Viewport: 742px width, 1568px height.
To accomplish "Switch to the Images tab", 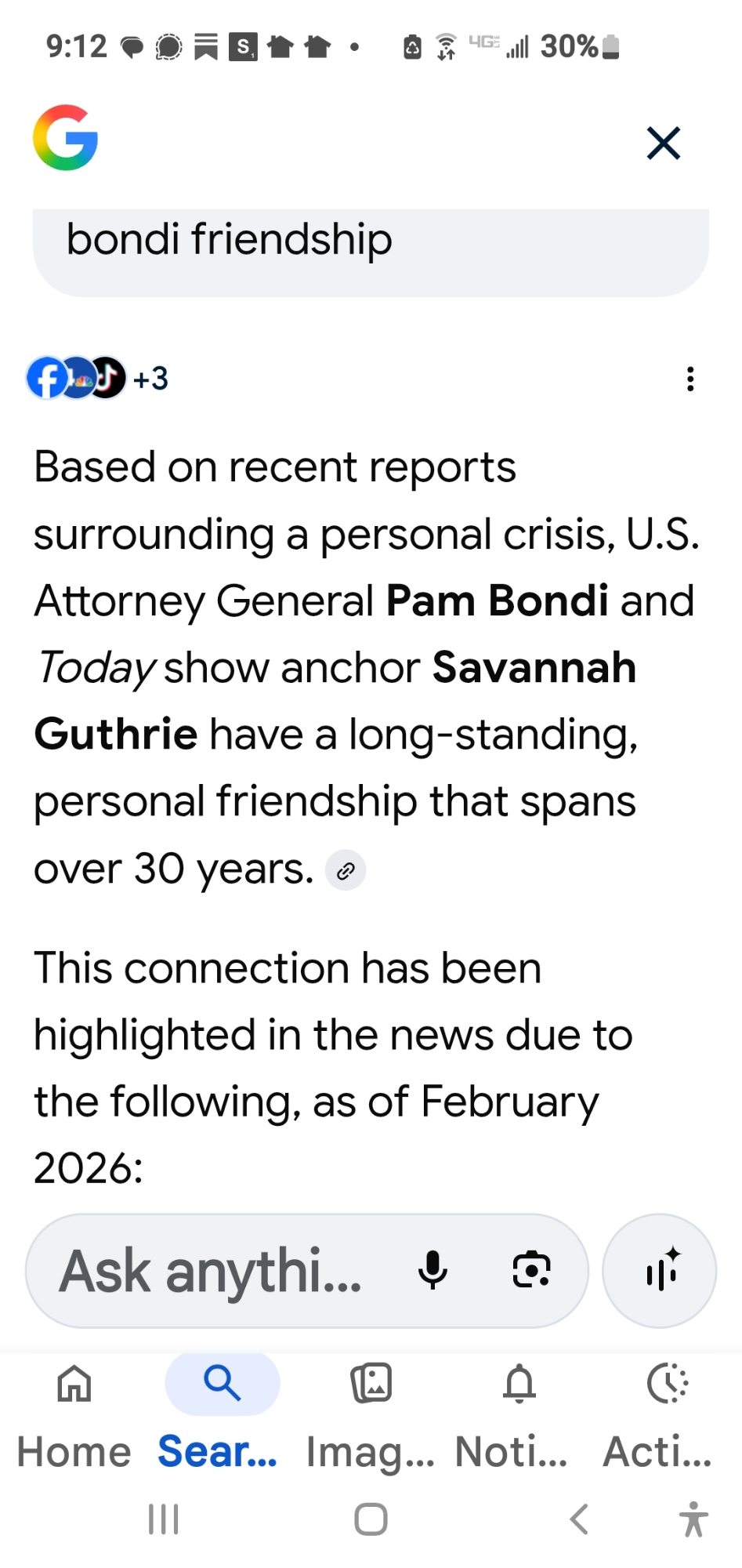I will [371, 1411].
